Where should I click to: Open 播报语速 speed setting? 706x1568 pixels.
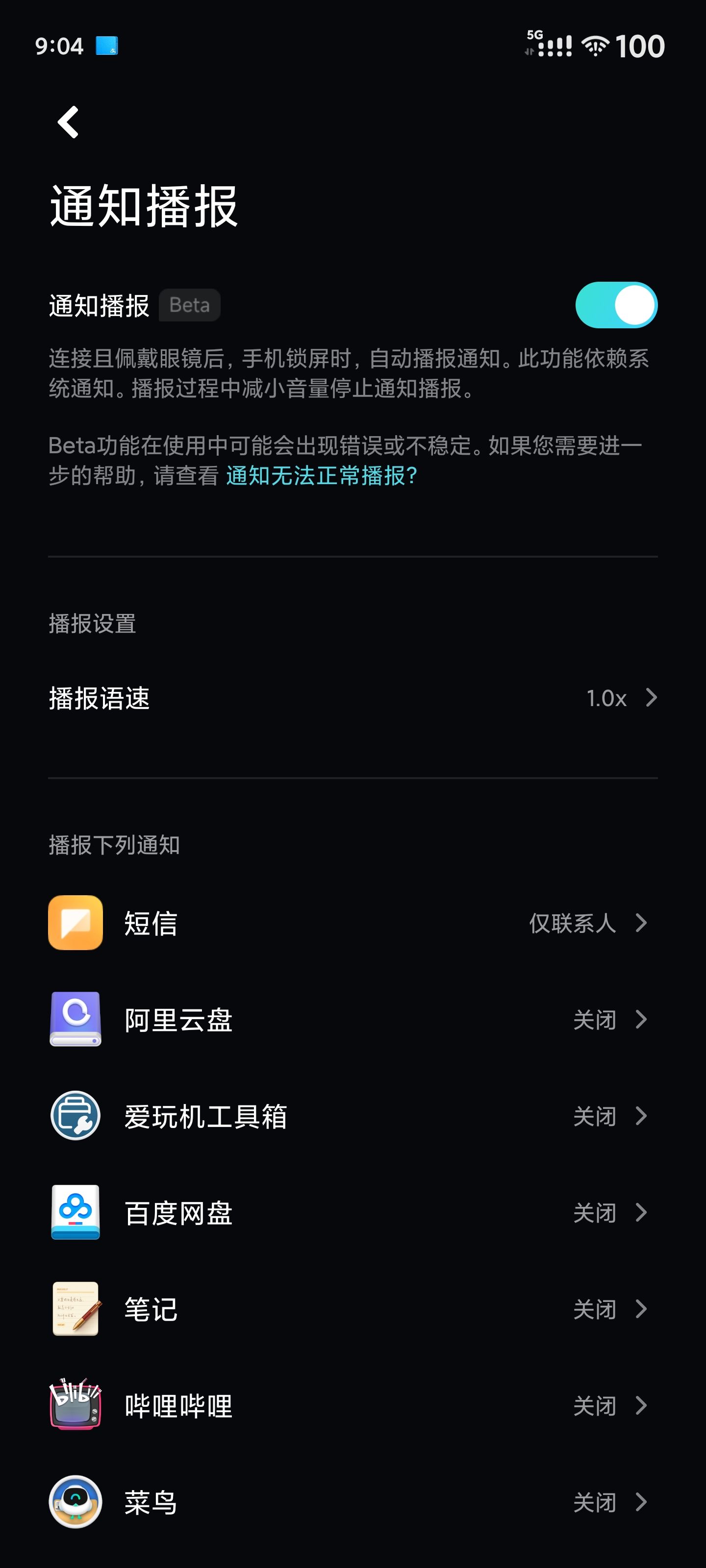pyautogui.click(x=353, y=698)
